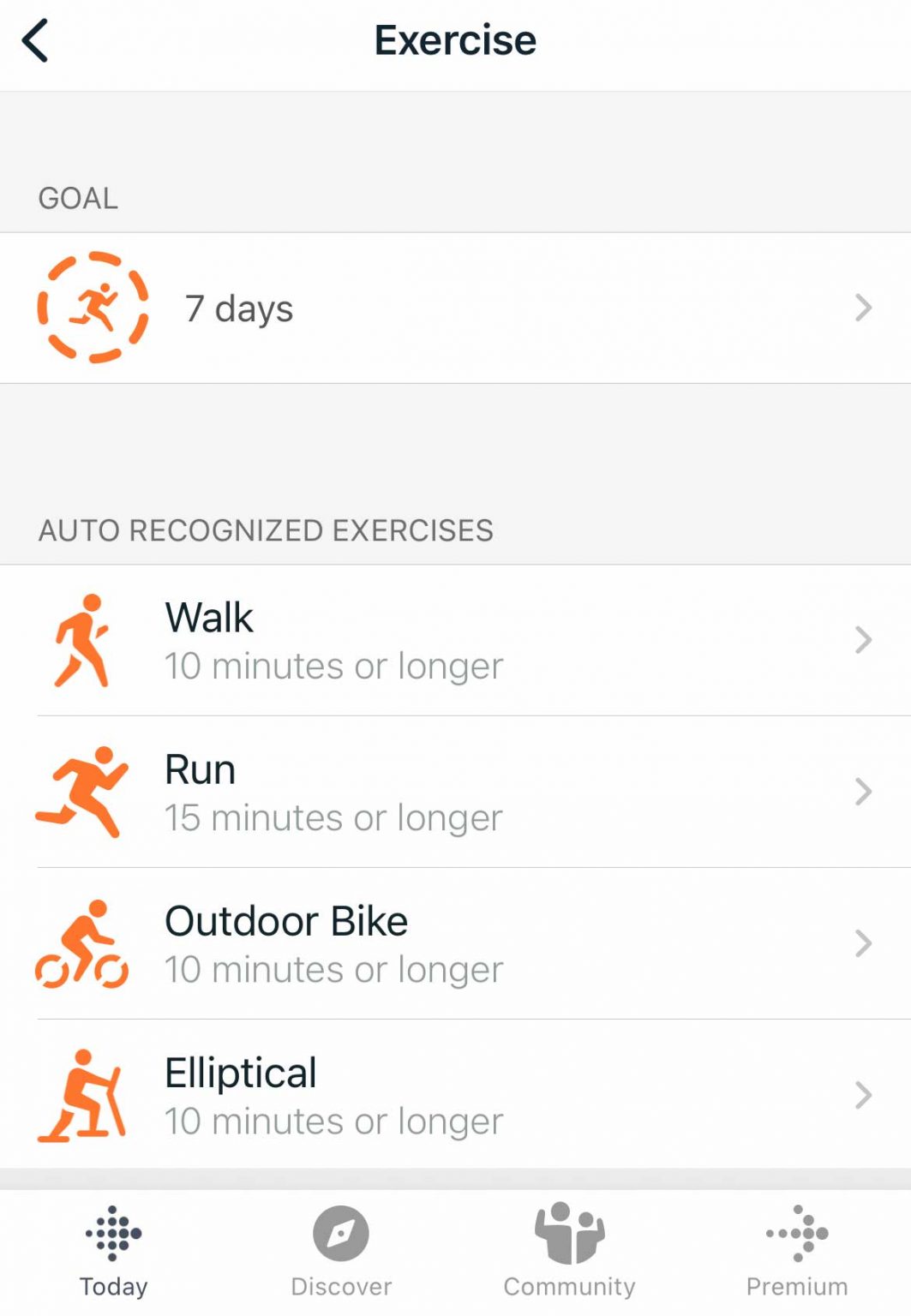This screenshot has width=911, height=1316.
Task: Click the Exercise title header
Action: 455,39
